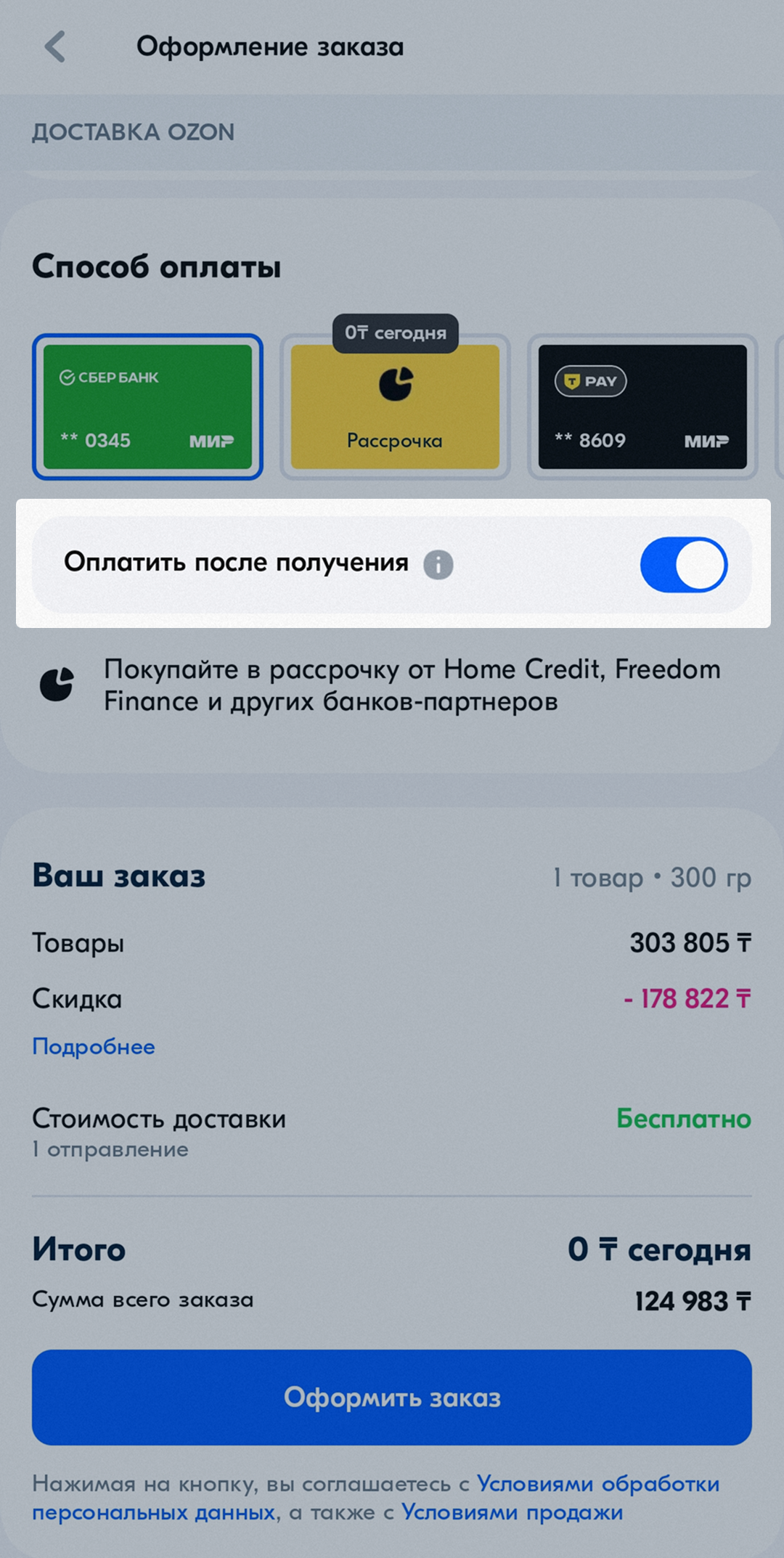The width and height of the screenshot is (784, 1558).
Task: Select the T-Pay card ending 8609
Action: (x=642, y=407)
